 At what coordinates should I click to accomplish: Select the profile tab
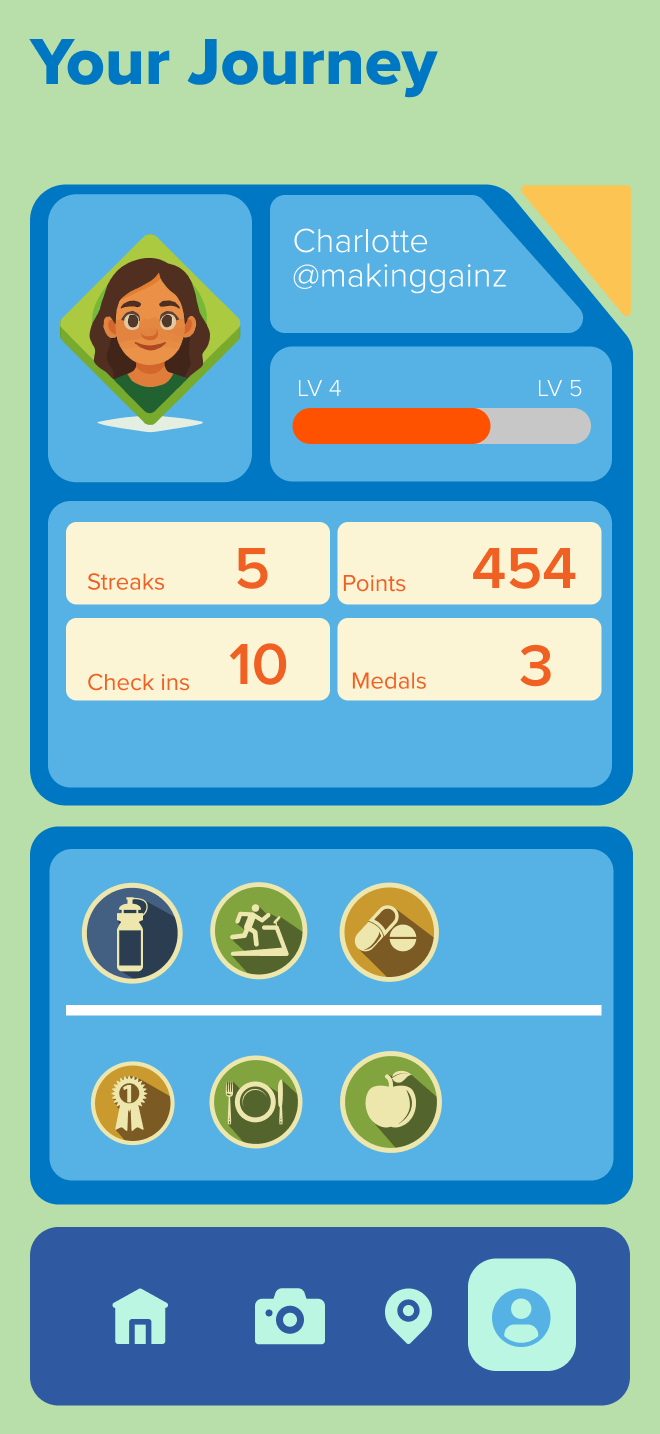521,1315
